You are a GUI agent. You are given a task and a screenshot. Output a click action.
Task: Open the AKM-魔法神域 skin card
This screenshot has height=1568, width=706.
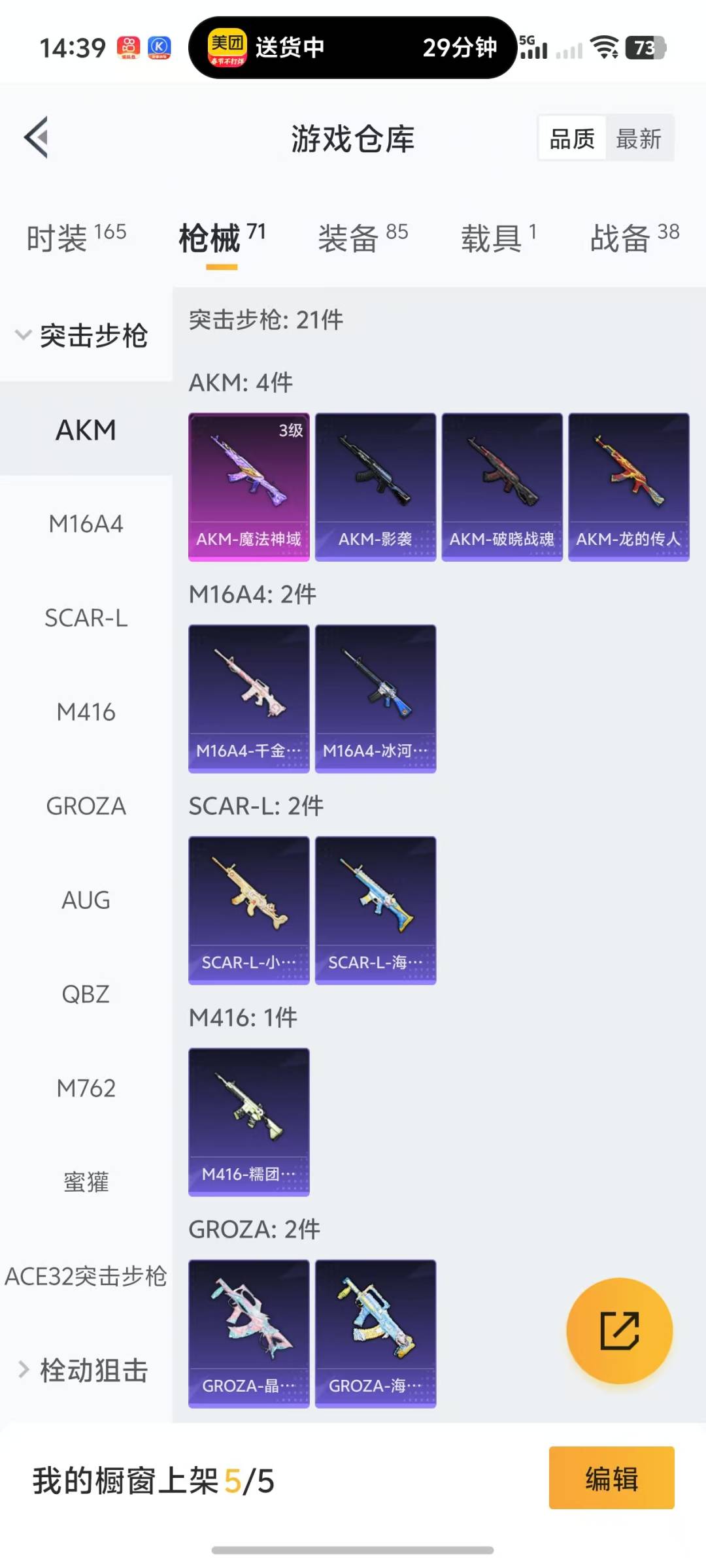[248, 487]
